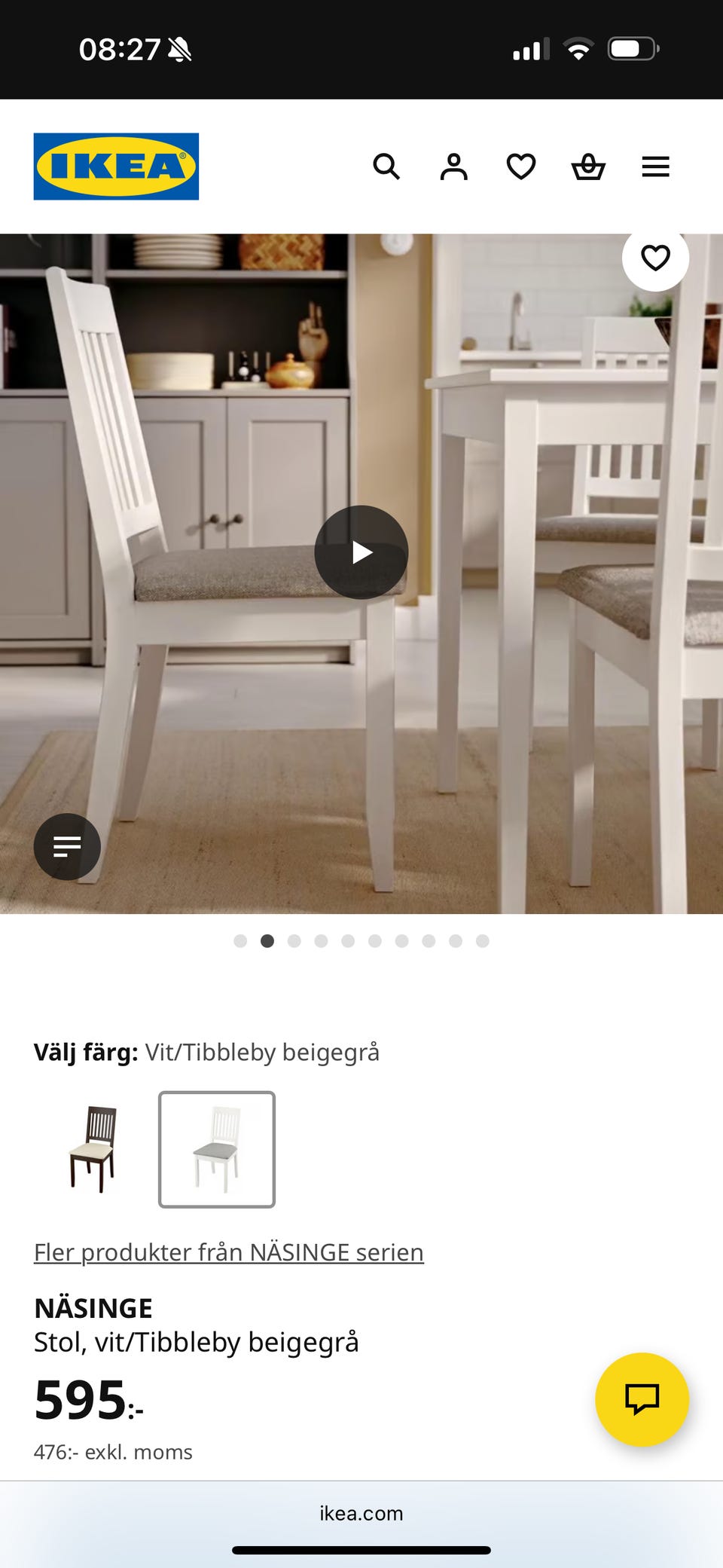723x1568 pixels.
Task: Show the image description overlay
Action: 67,846
